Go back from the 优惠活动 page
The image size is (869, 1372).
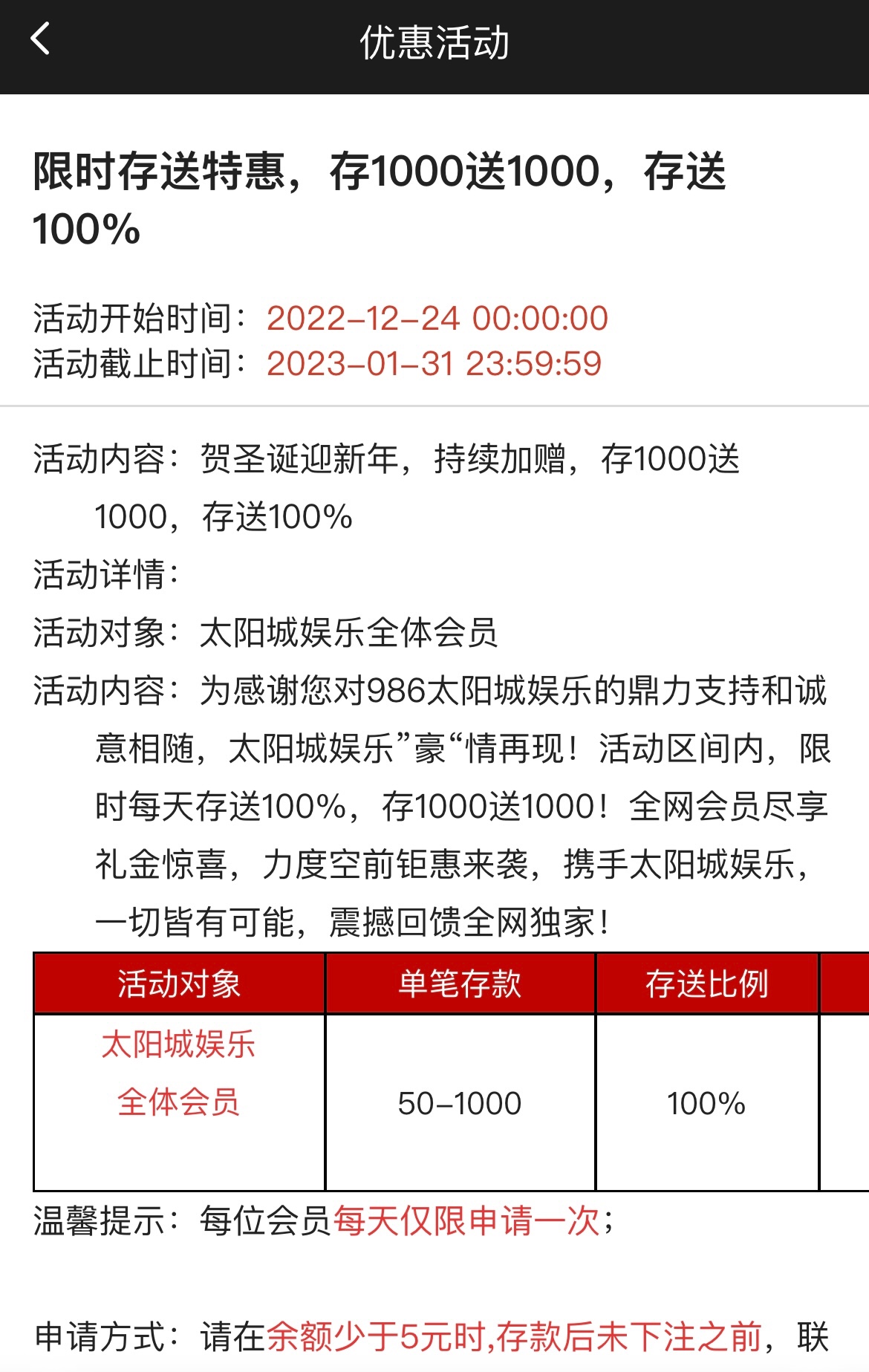(40, 39)
